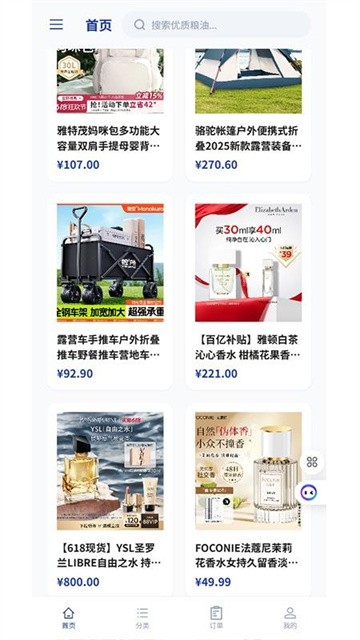Screen dimensions: 360x640
Task: Tap the search box for 搜索优质粮油
Action: click(x=216, y=25)
